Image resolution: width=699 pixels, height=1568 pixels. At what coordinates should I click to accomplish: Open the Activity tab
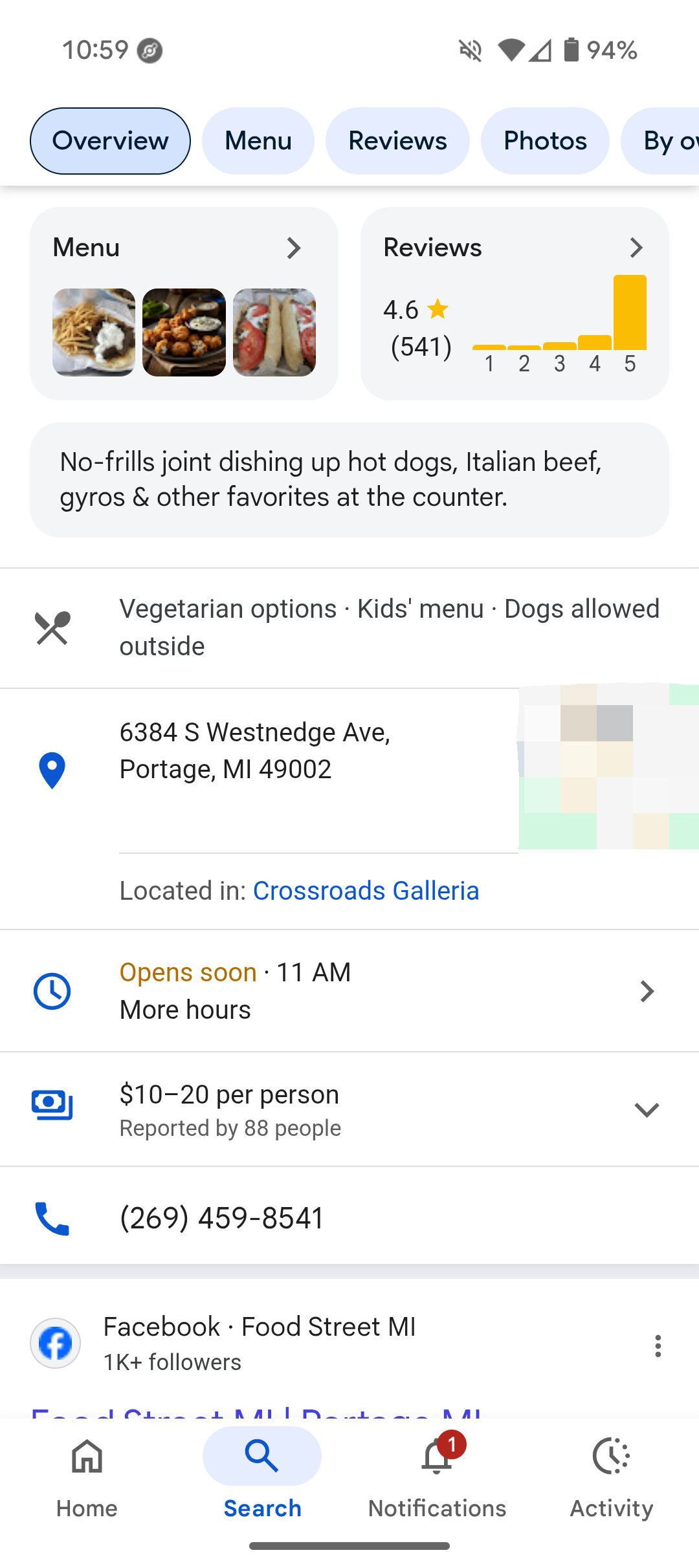(611, 1475)
